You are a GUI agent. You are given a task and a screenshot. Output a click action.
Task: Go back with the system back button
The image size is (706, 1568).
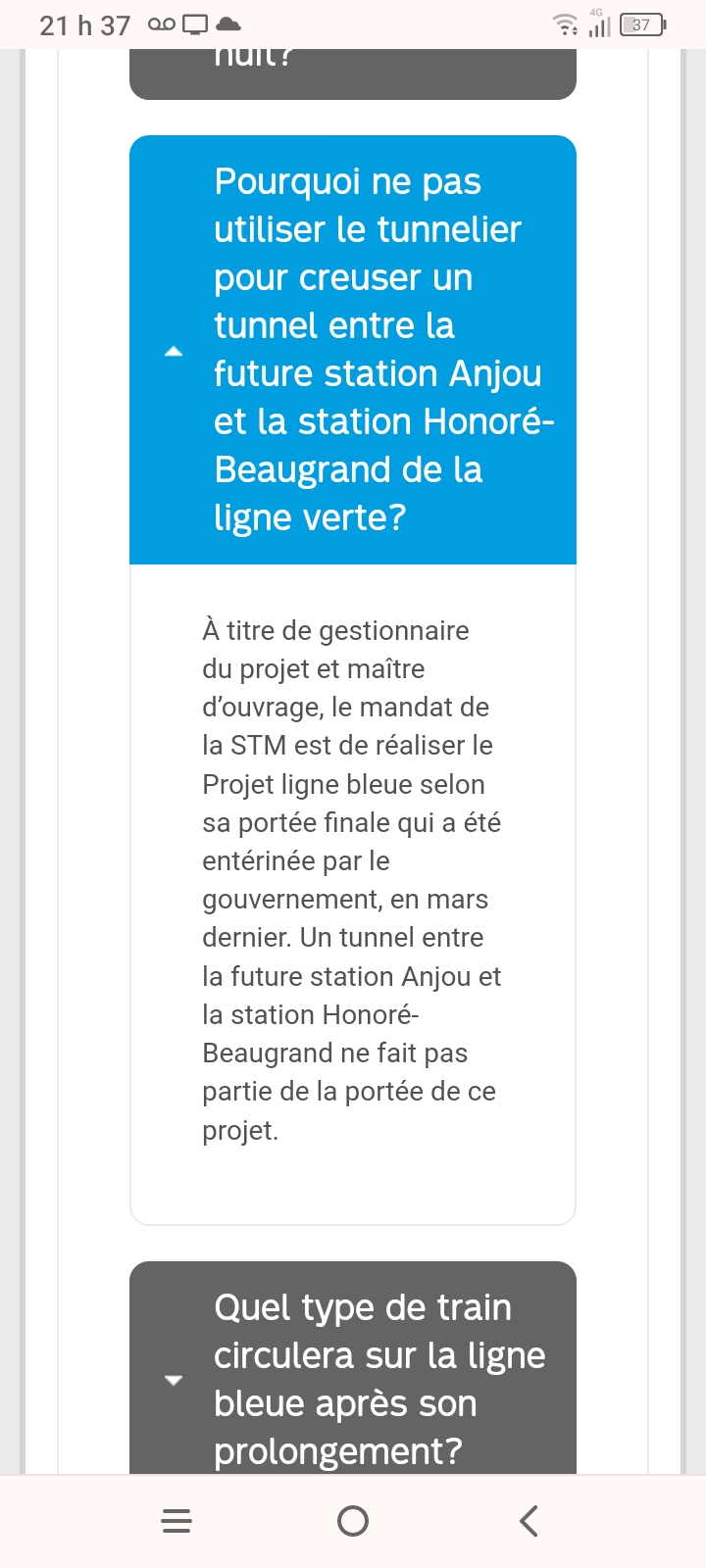[x=529, y=1521]
